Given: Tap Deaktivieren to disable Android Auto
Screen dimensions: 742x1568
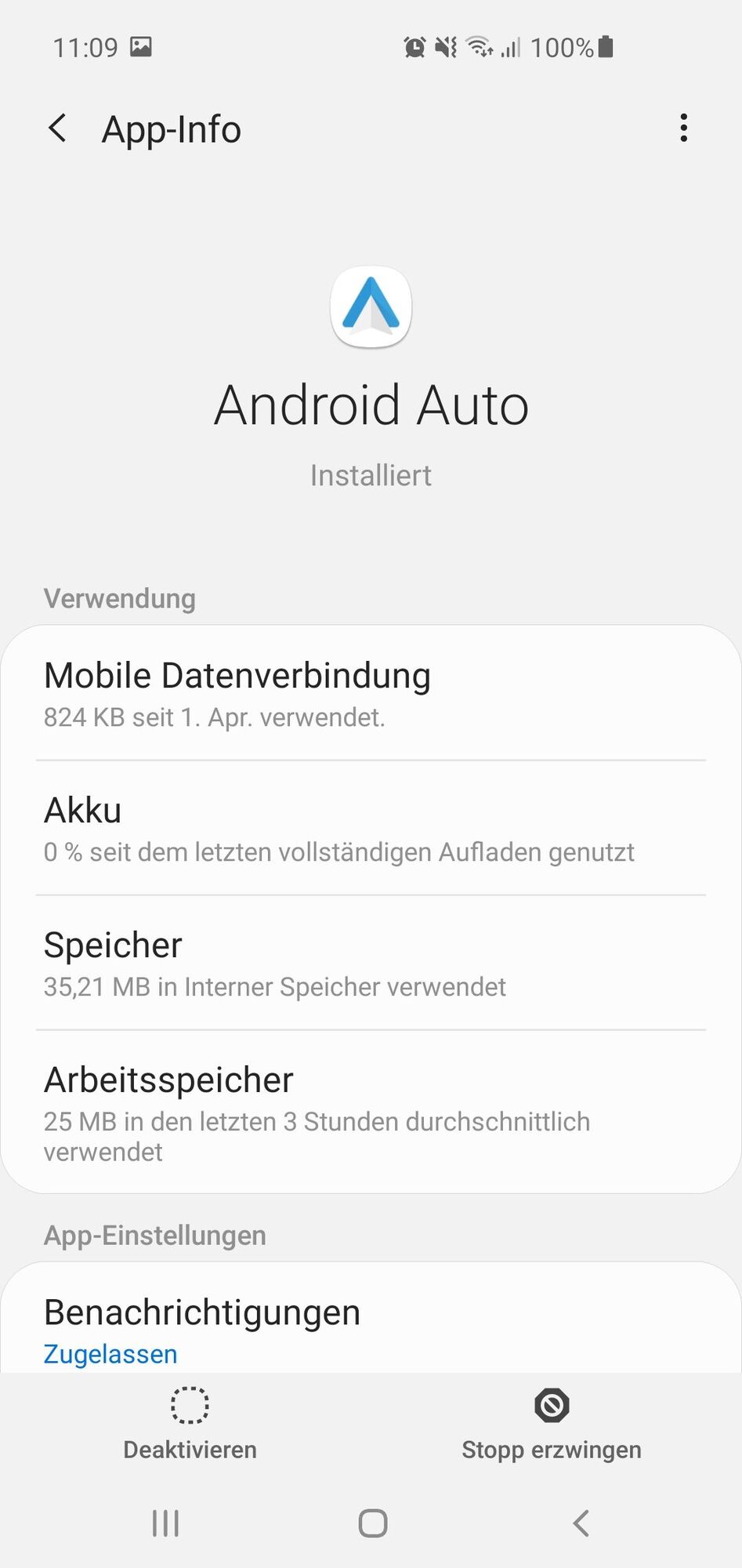Looking at the screenshot, I should 190,1424.
